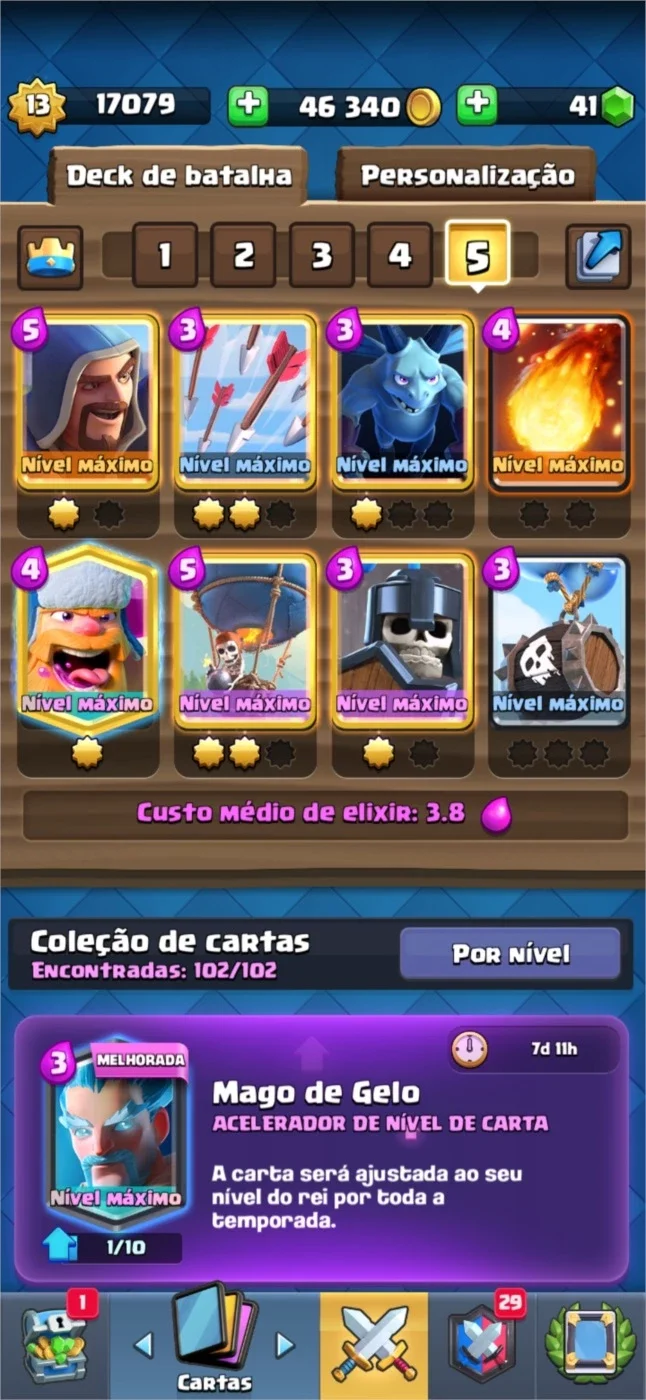Open the Balloon card
The image size is (646, 1400).
coord(245,638)
